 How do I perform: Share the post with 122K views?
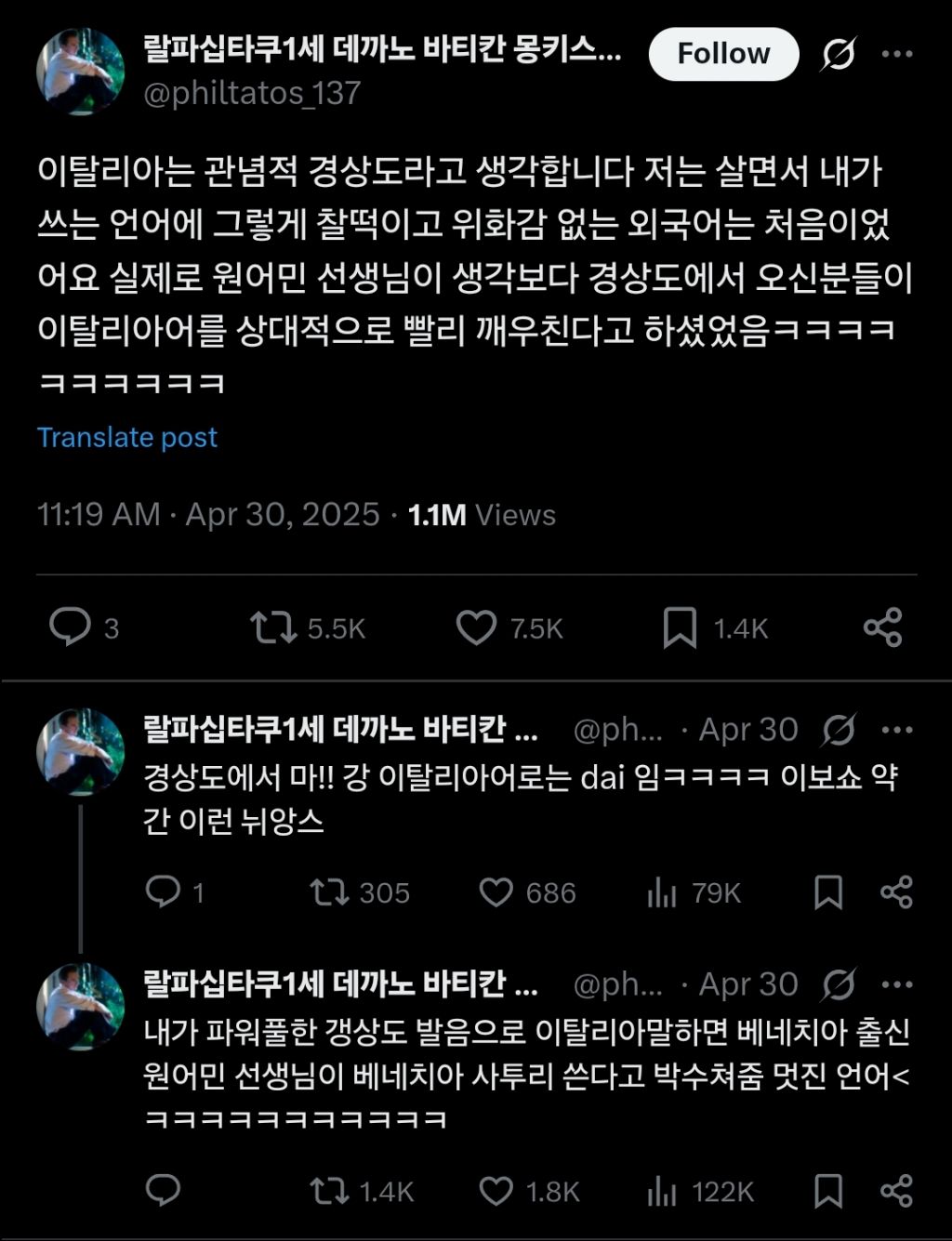point(896,1191)
